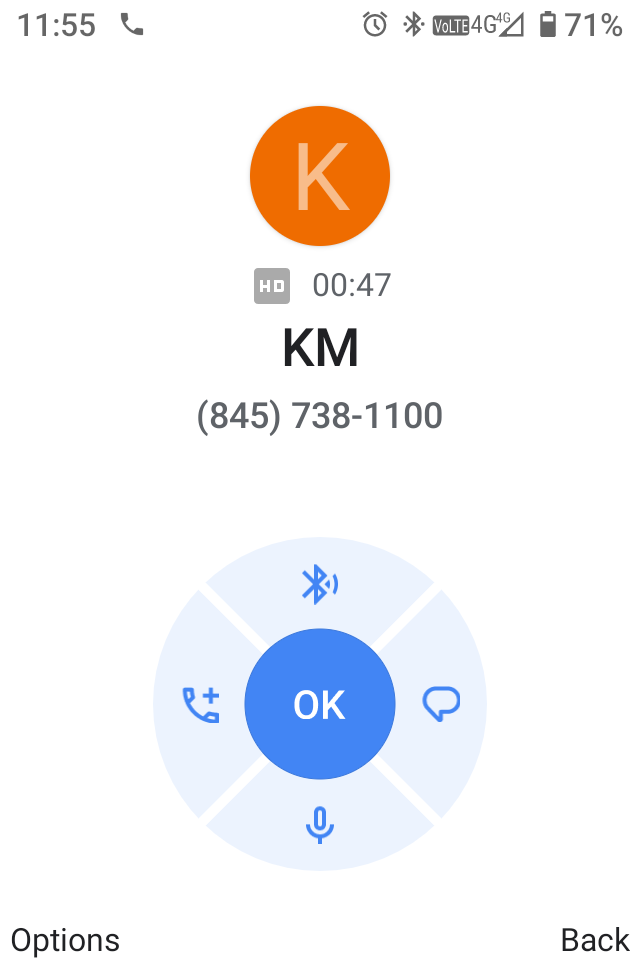Tap the central OK button

(320, 705)
